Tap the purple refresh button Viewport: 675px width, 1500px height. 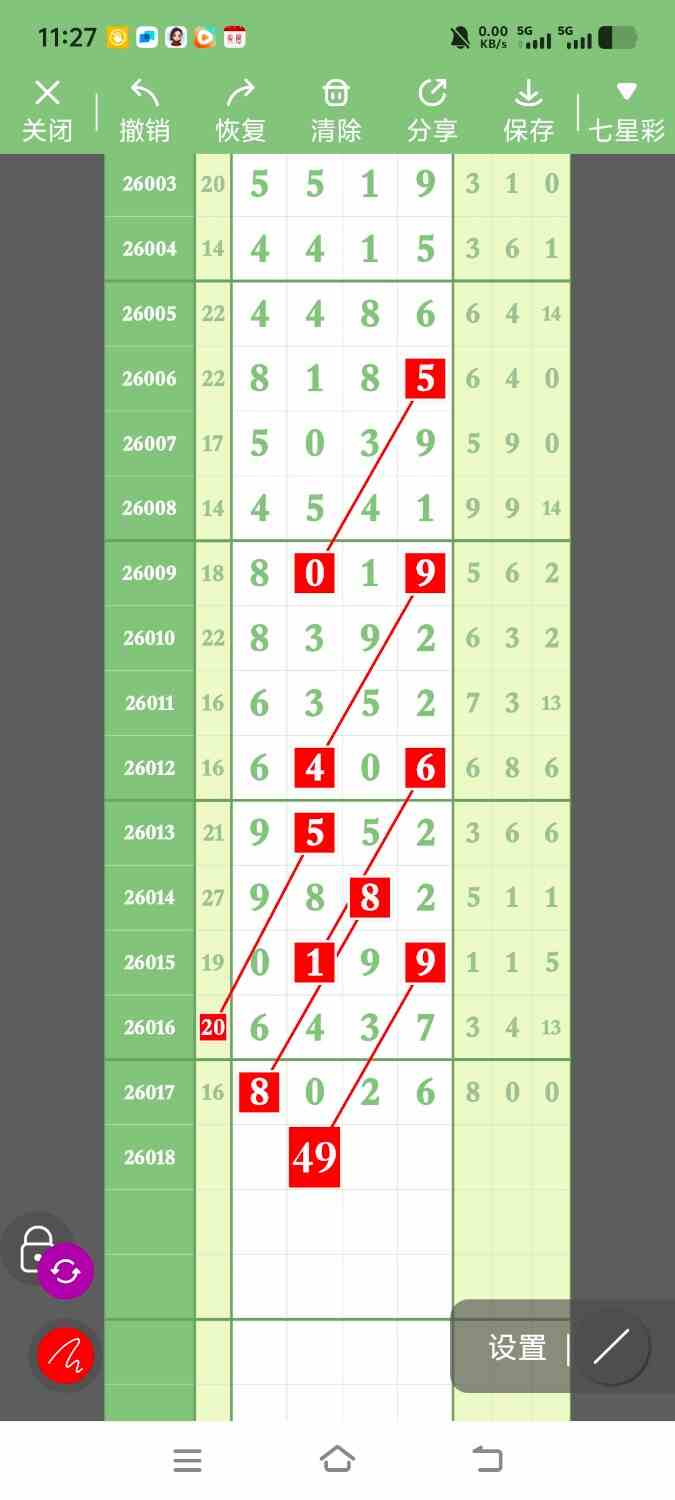coord(66,1271)
